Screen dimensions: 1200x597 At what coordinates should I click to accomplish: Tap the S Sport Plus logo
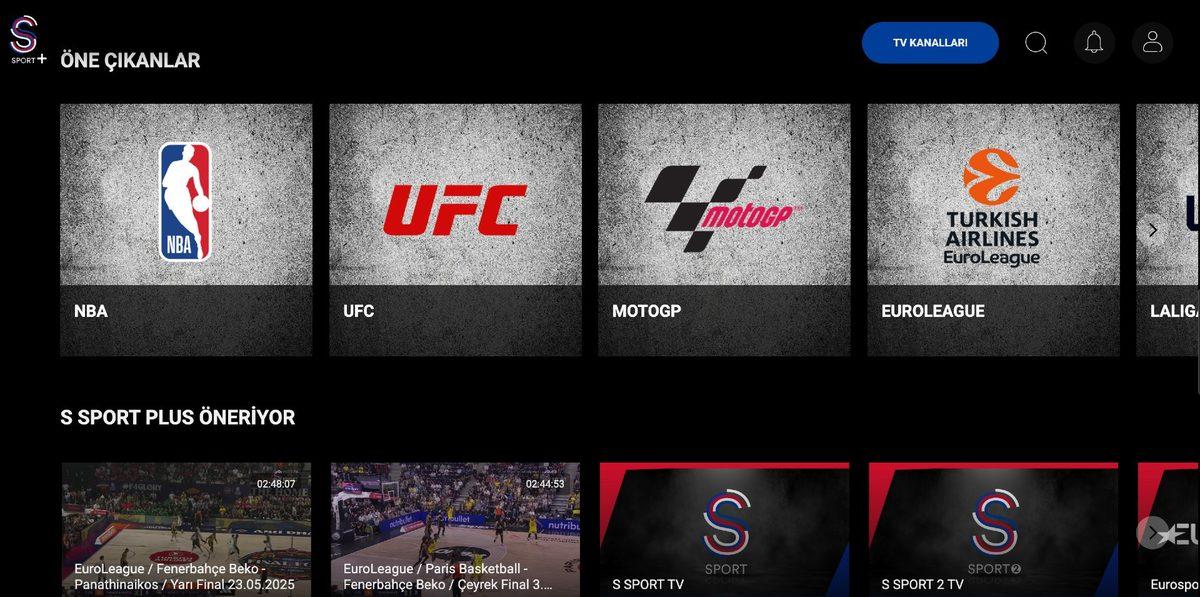(x=25, y=40)
